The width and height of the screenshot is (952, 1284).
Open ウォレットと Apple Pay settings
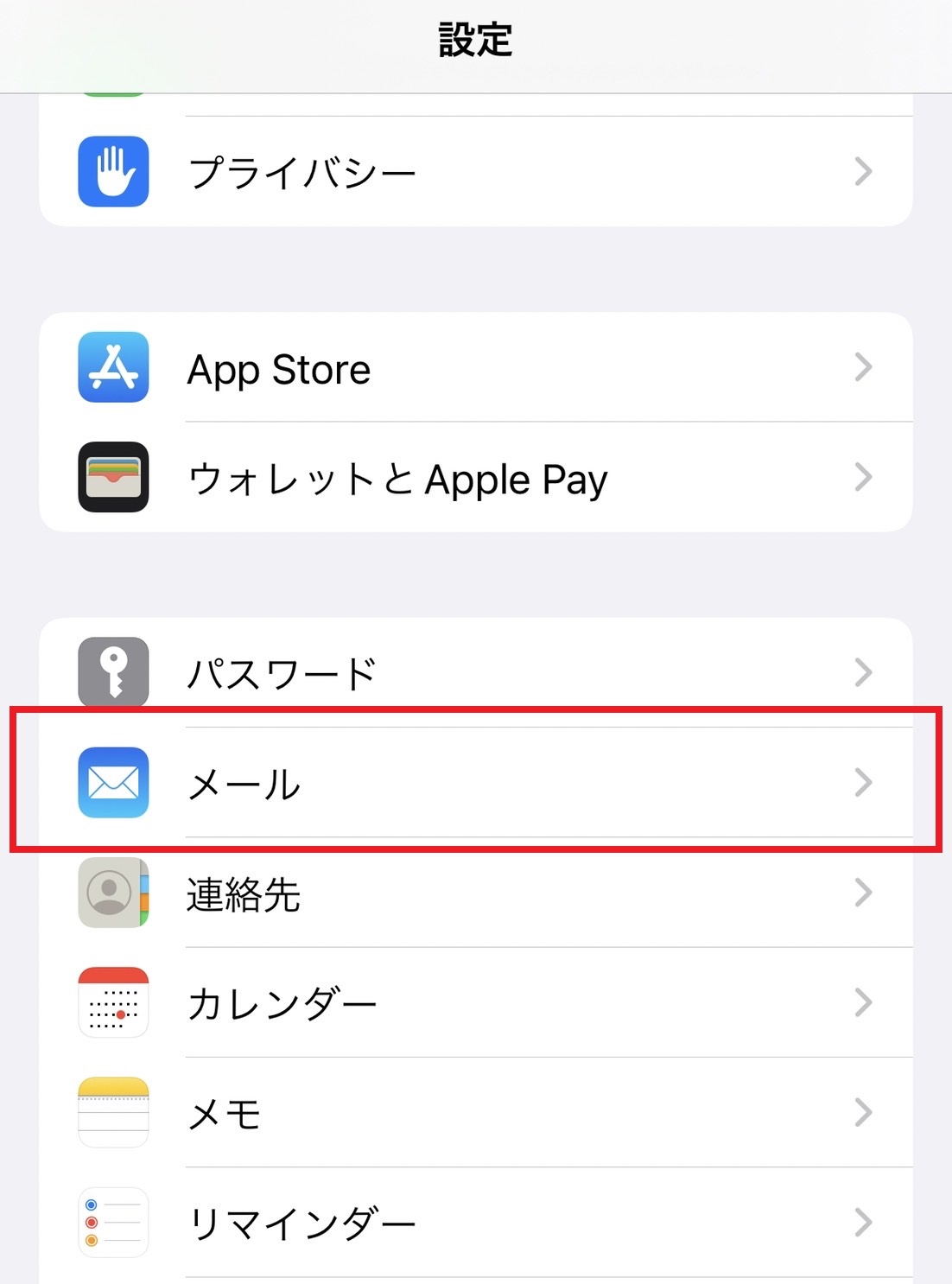pyautogui.click(x=475, y=478)
